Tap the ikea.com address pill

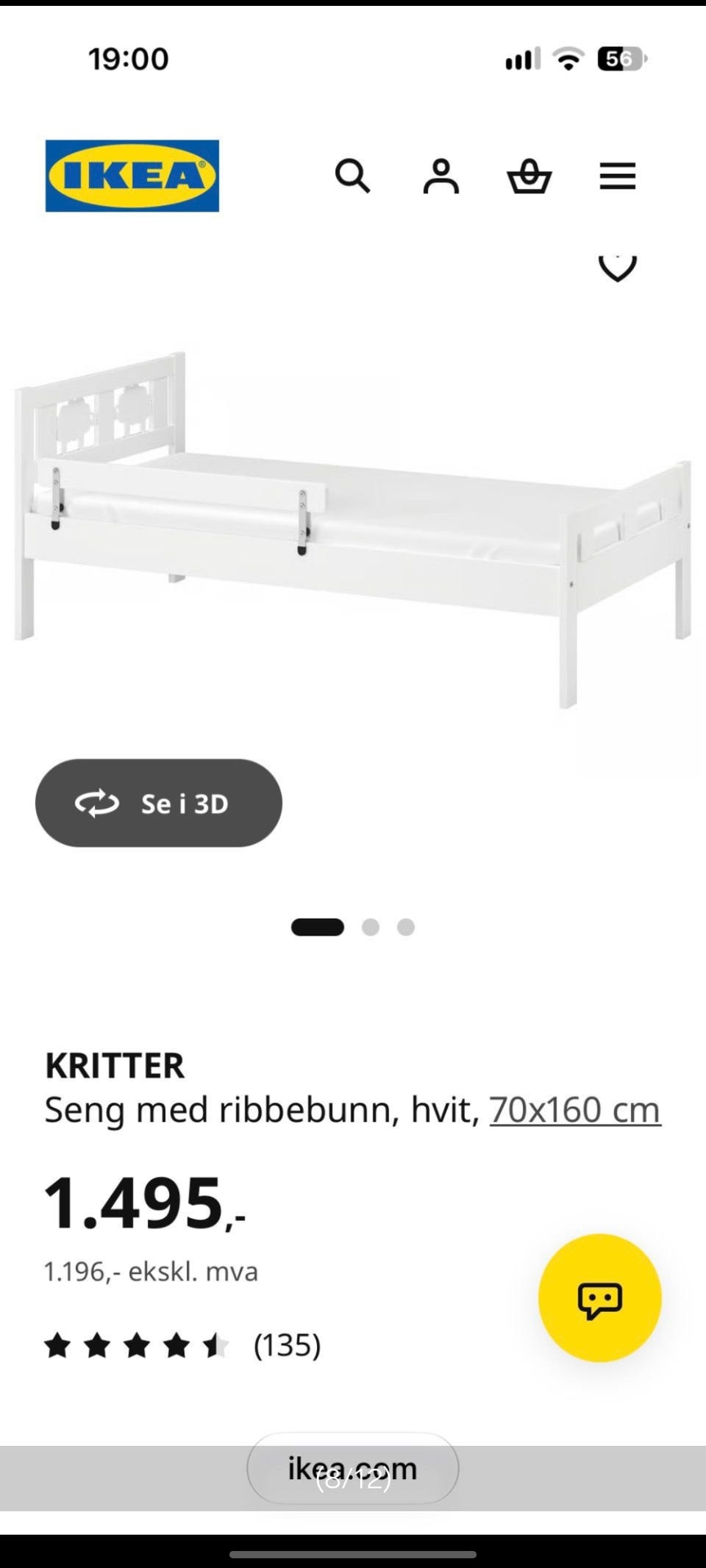[353, 1468]
